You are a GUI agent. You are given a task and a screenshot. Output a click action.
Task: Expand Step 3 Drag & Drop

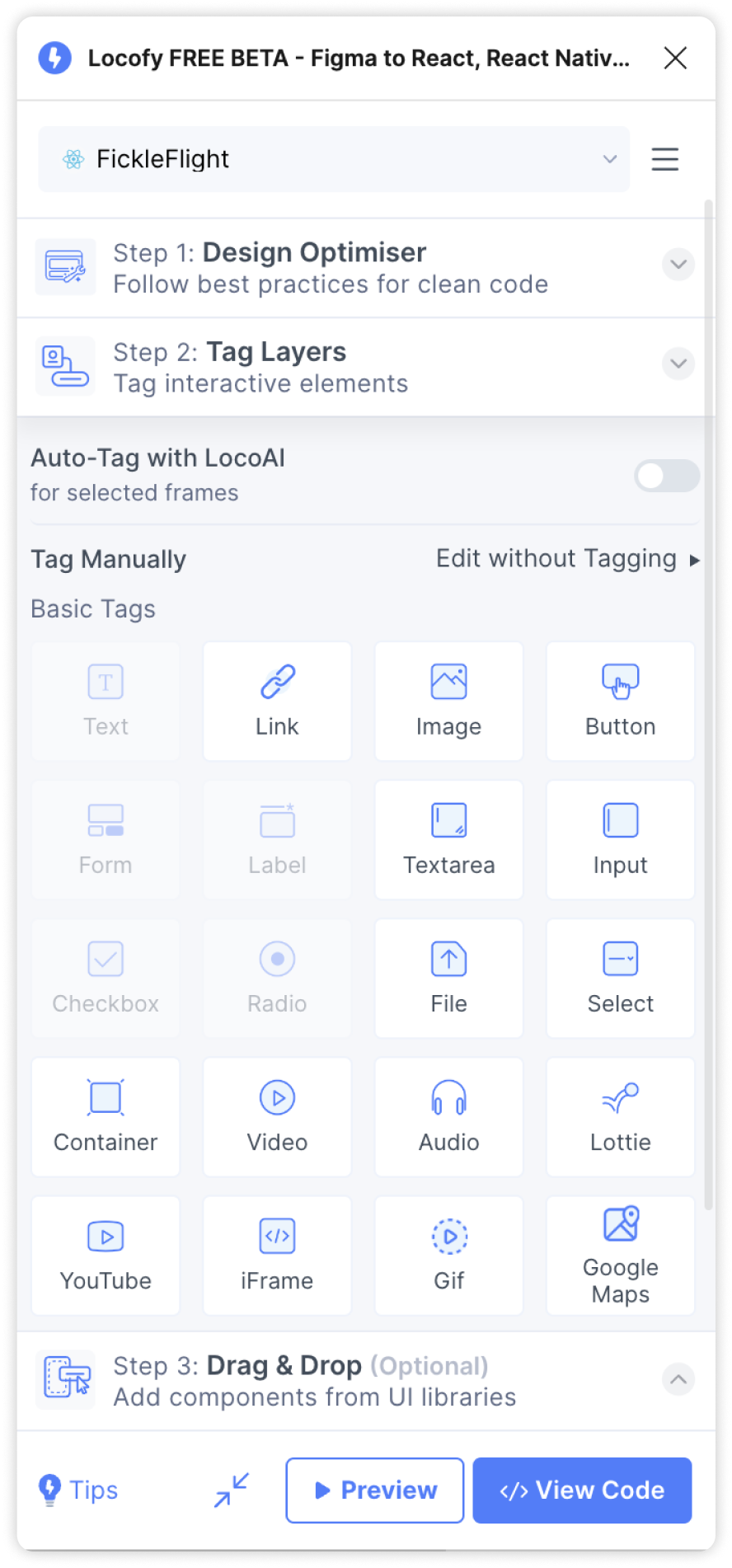pyautogui.click(x=678, y=1379)
